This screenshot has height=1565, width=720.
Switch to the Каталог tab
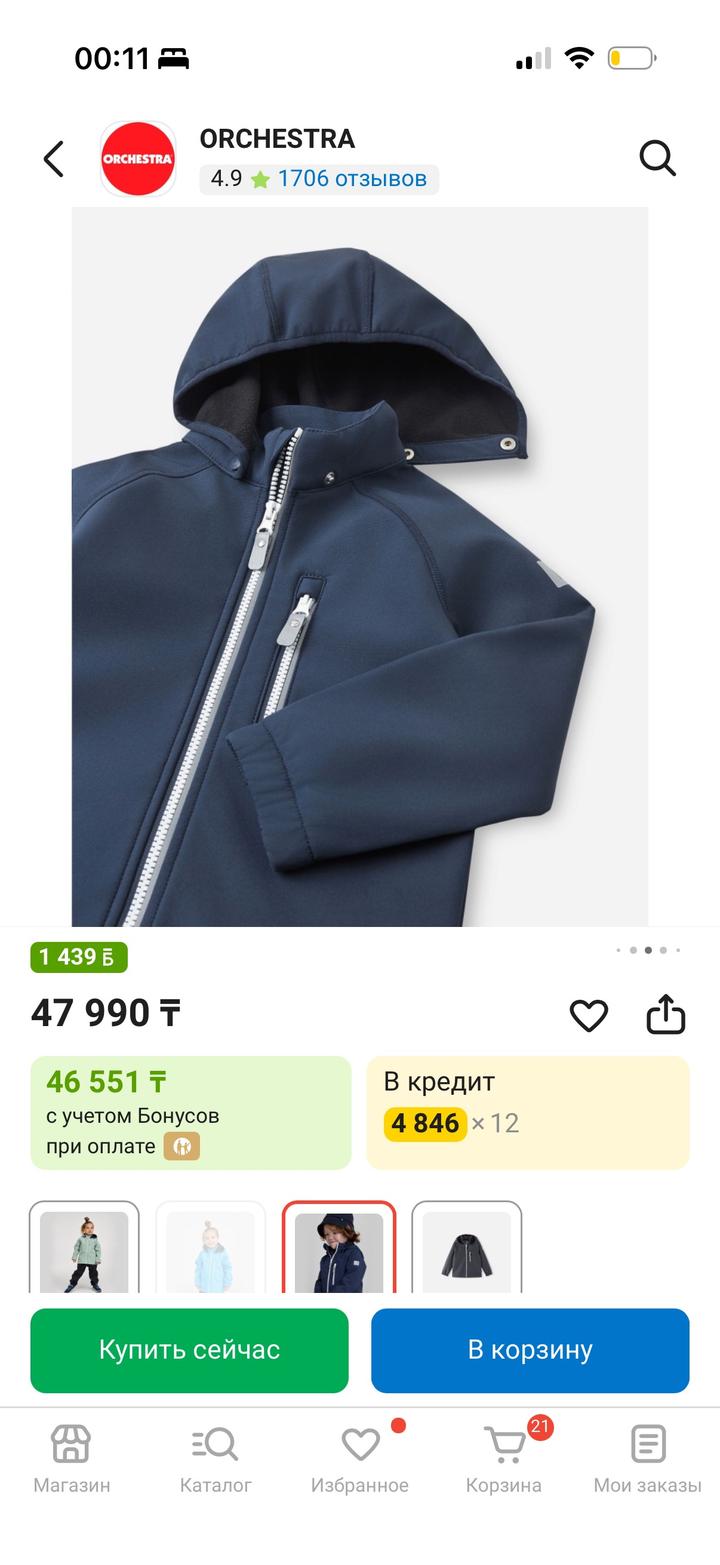pyautogui.click(x=215, y=1458)
